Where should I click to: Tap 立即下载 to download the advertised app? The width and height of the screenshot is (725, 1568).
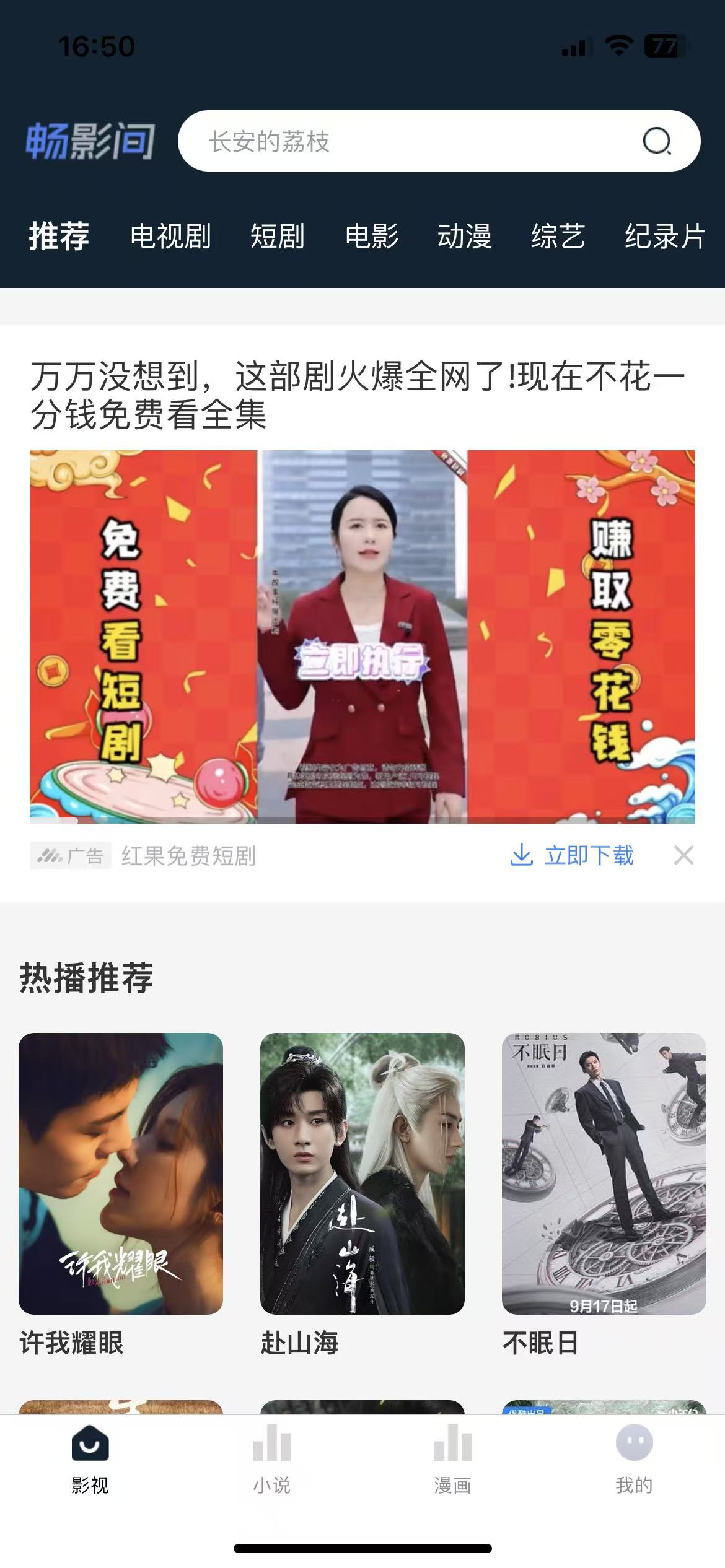[572, 855]
